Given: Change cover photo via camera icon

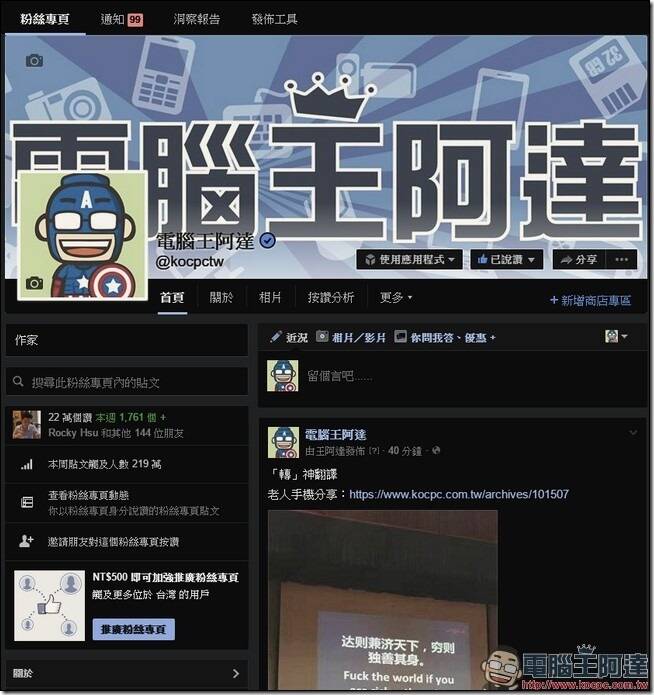Looking at the screenshot, I should pos(34,61).
